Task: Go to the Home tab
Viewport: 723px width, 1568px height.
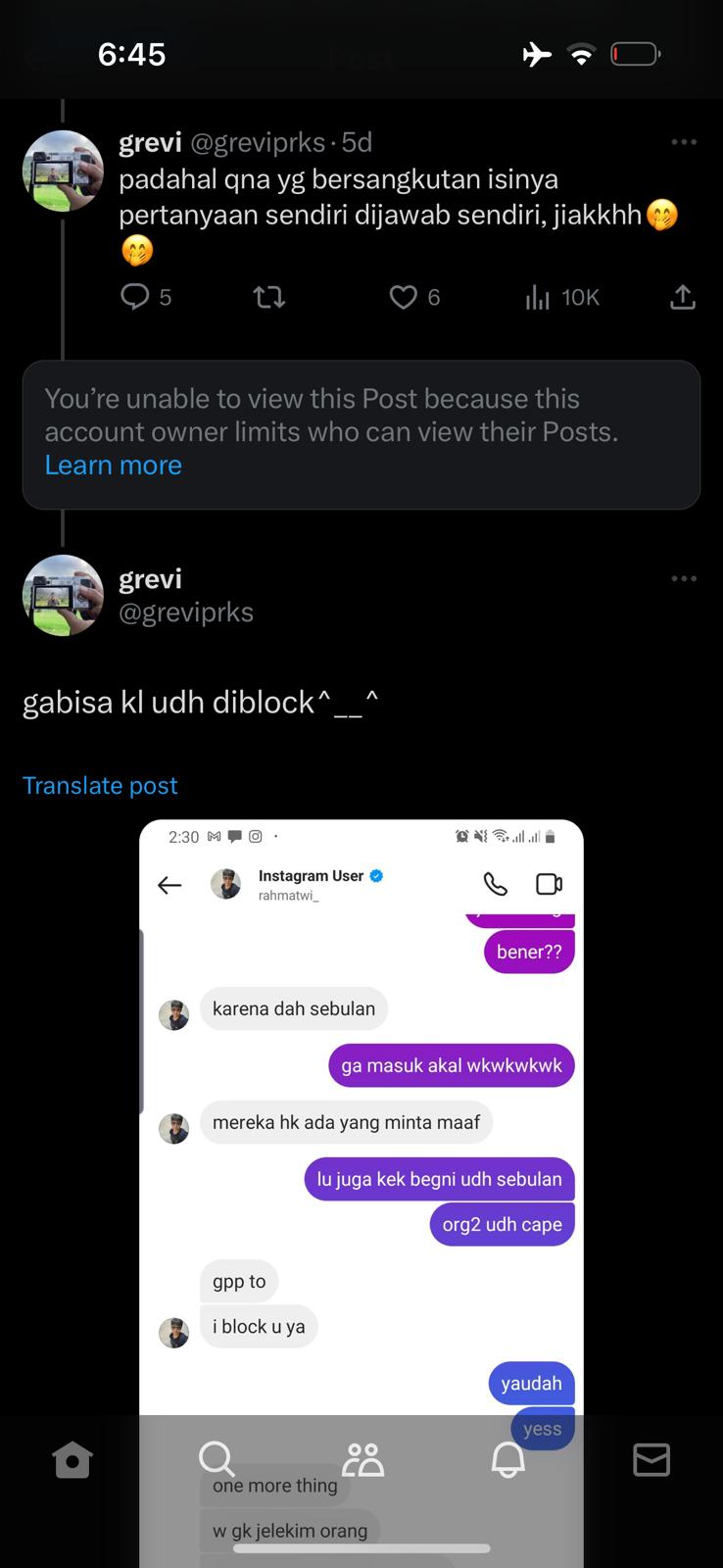Action: pyautogui.click(x=72, y=1459)
